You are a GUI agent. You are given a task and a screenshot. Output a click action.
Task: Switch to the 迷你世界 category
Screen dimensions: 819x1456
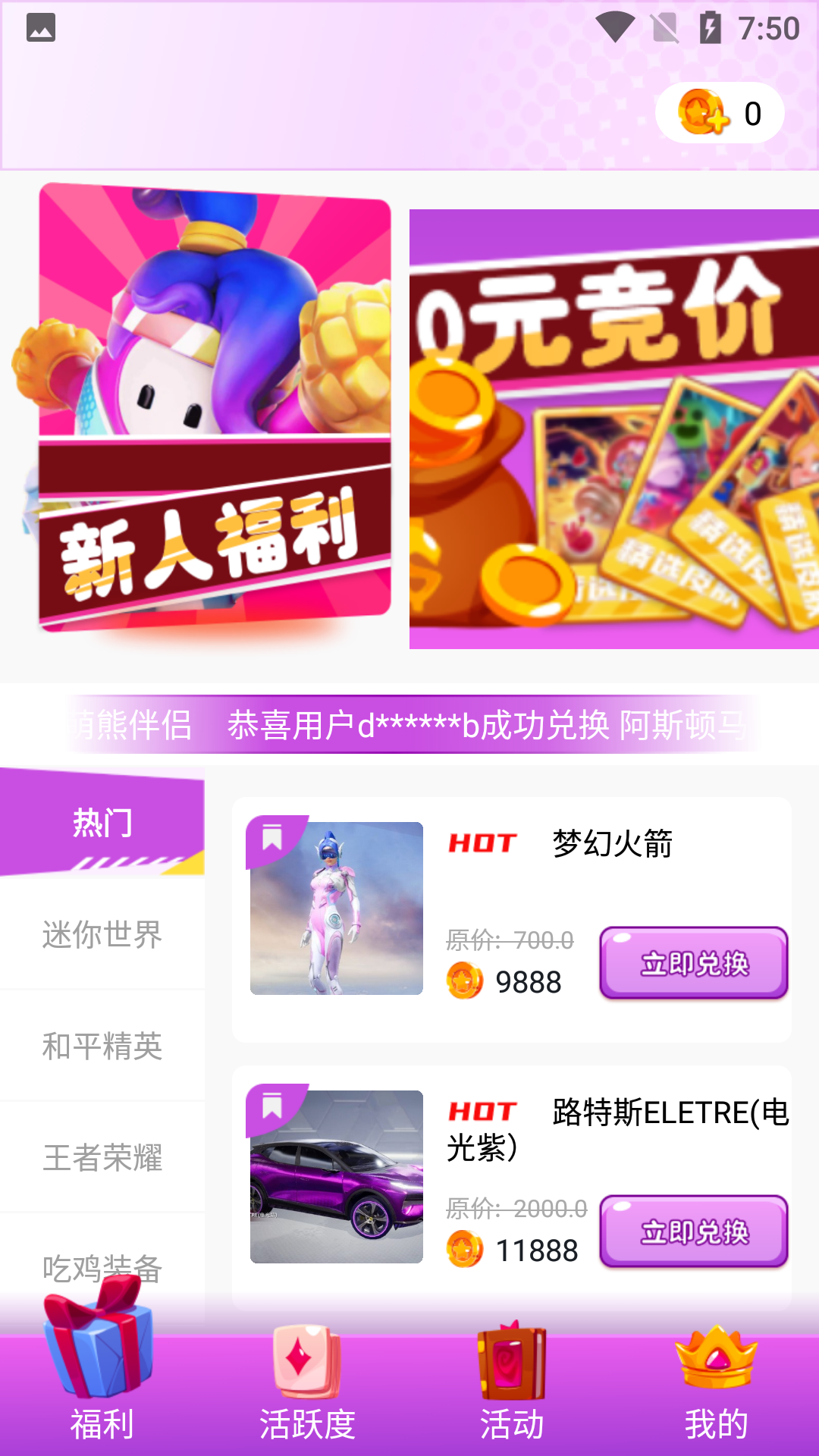[x=102, y=934]
